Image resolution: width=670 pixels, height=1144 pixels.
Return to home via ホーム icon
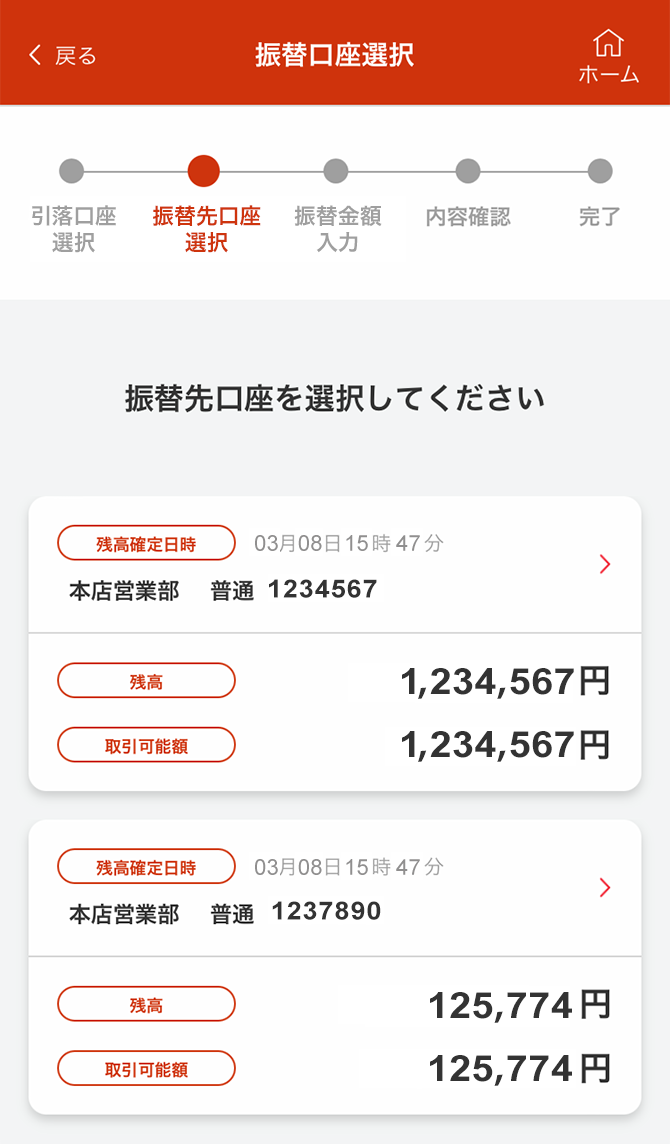coord(608,56)
